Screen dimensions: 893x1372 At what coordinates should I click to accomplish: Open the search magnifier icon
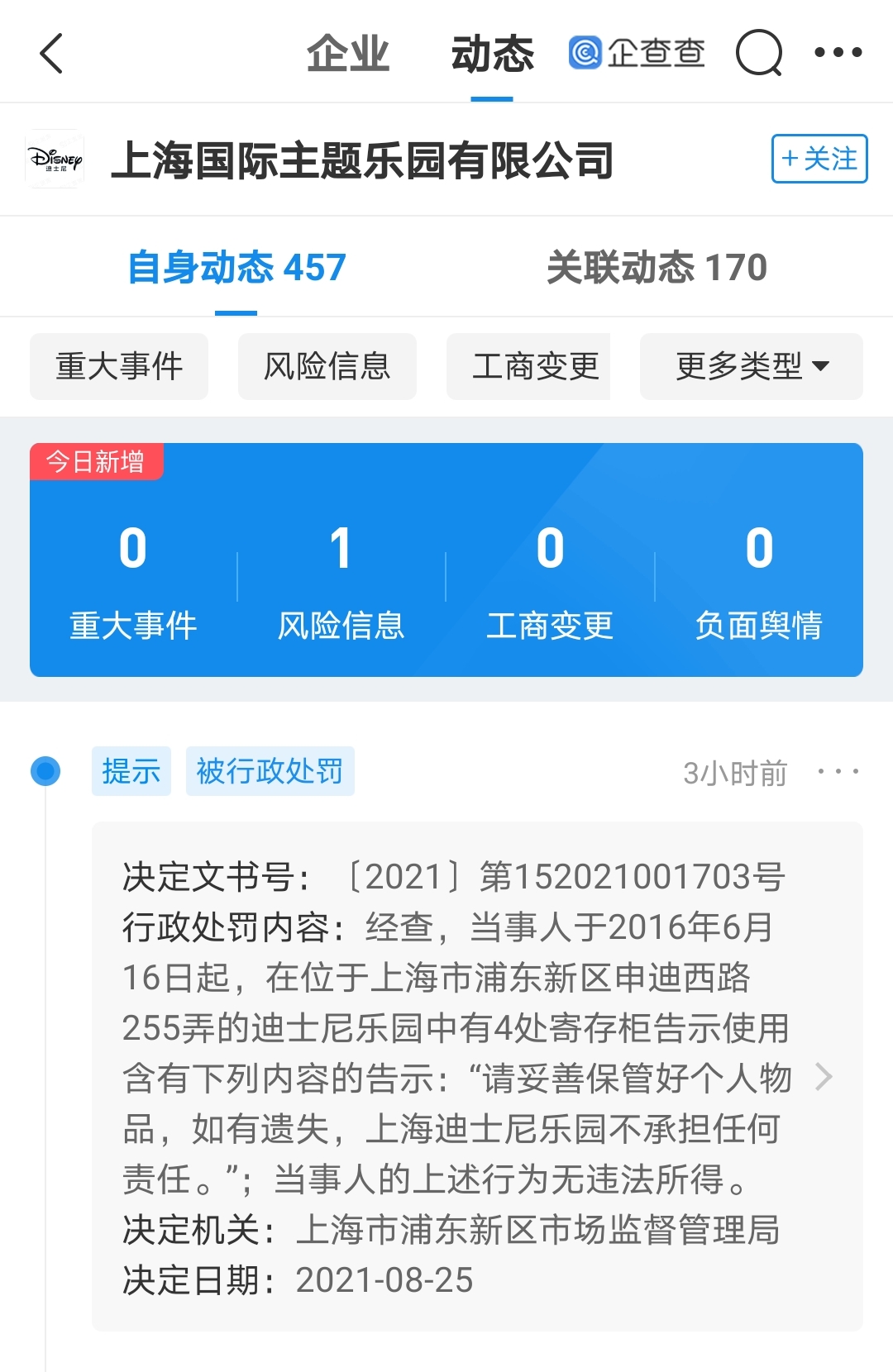point(758,54)
